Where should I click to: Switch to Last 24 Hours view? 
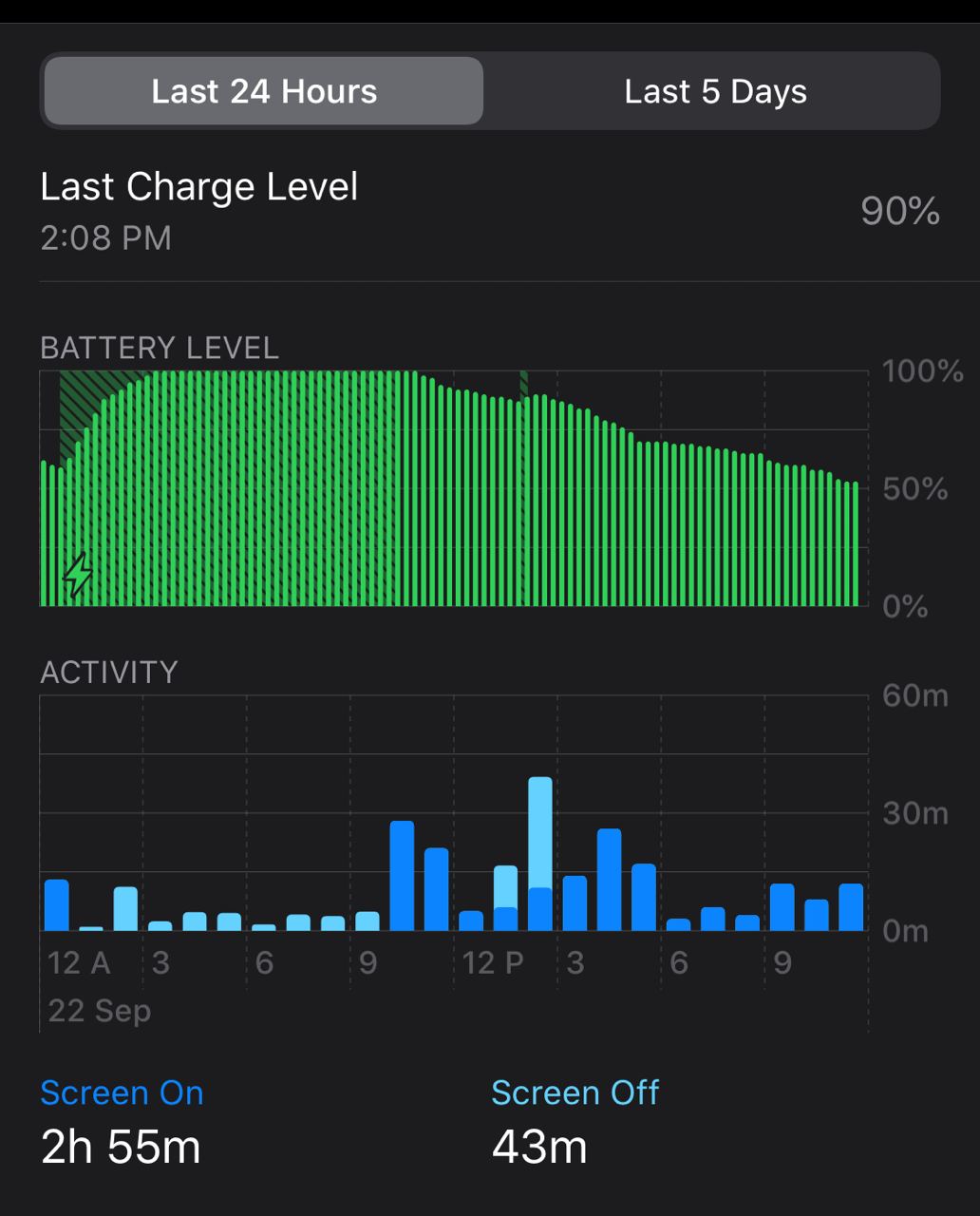point(264,91)
